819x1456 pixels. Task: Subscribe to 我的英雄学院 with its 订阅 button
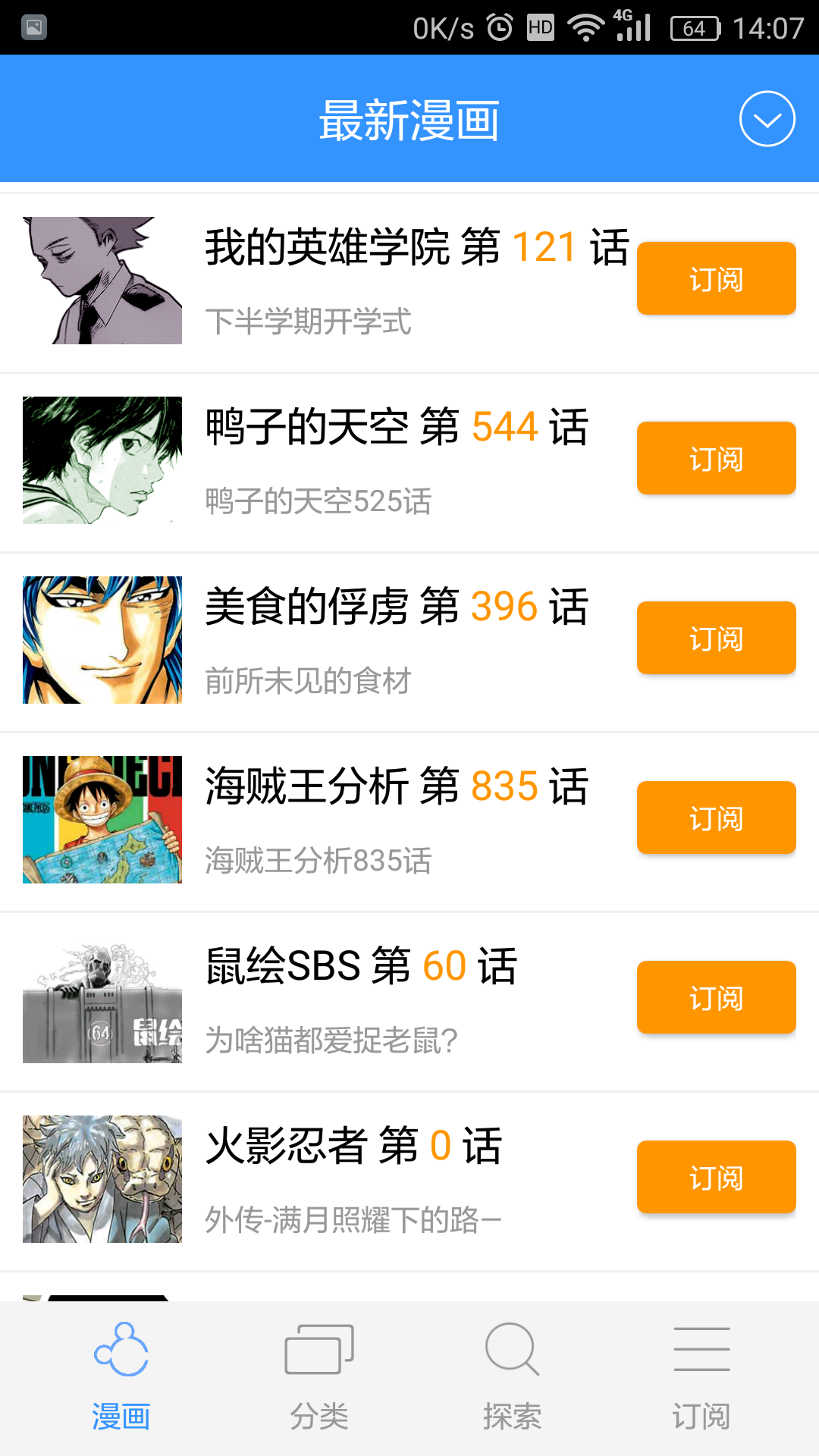click(x=716, y=278)
